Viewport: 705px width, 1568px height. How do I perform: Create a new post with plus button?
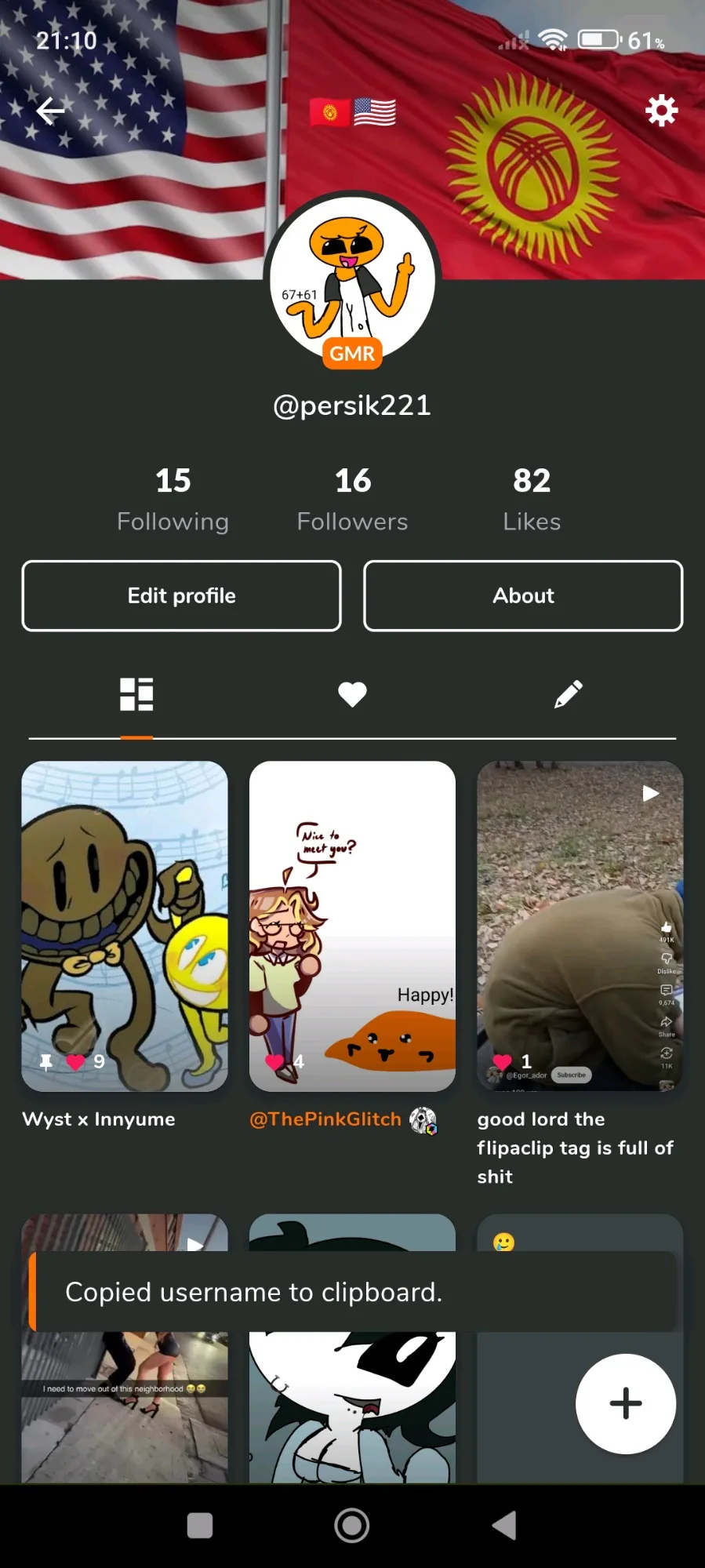625,1403
